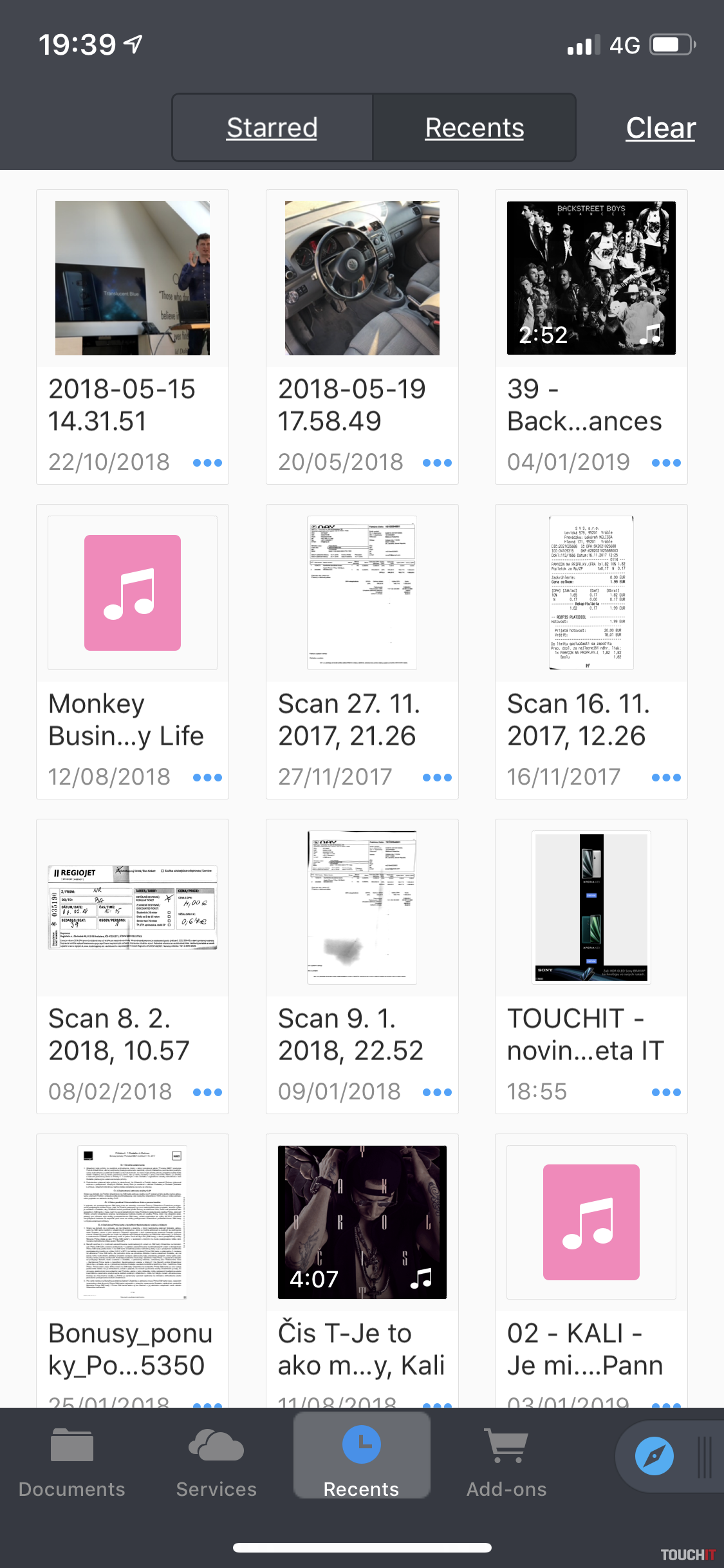The height and width of the screenshot is (1568, 724).
Task: Show options for Scan 16. 11. 2017
Action: [x=666, y=778]
